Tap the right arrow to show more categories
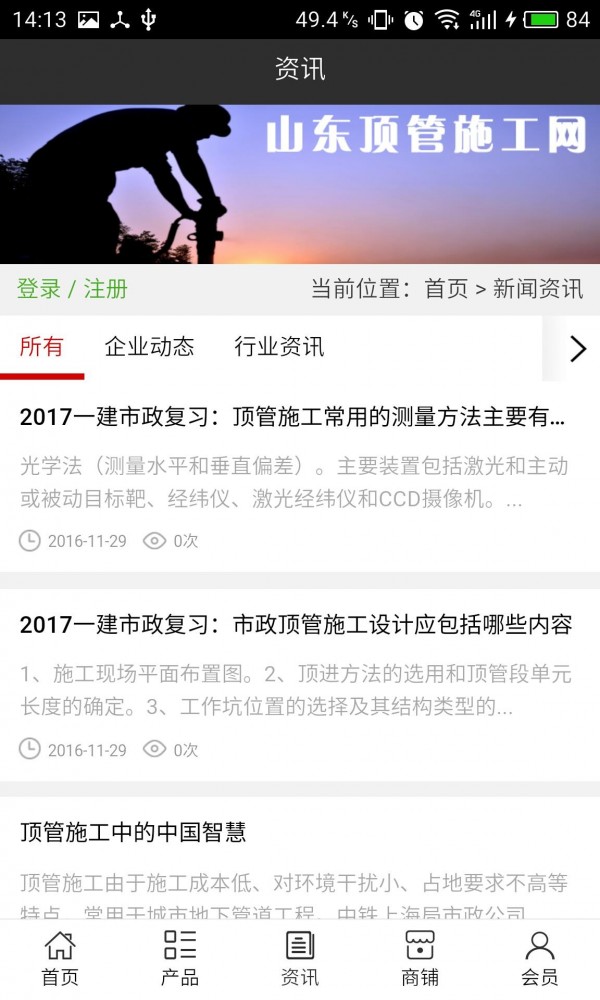The image size is (600, 1000). (x=577, y=348)
